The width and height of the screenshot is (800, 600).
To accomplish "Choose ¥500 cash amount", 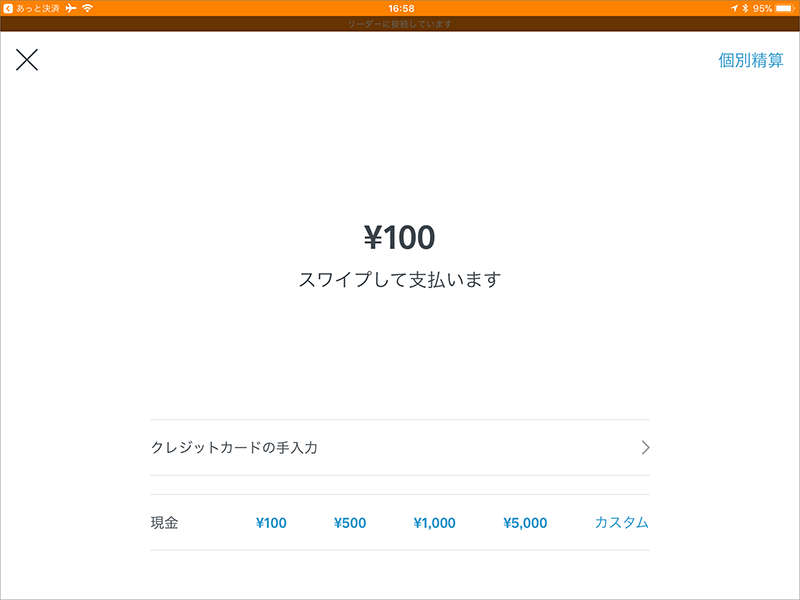I will point(350,523).
